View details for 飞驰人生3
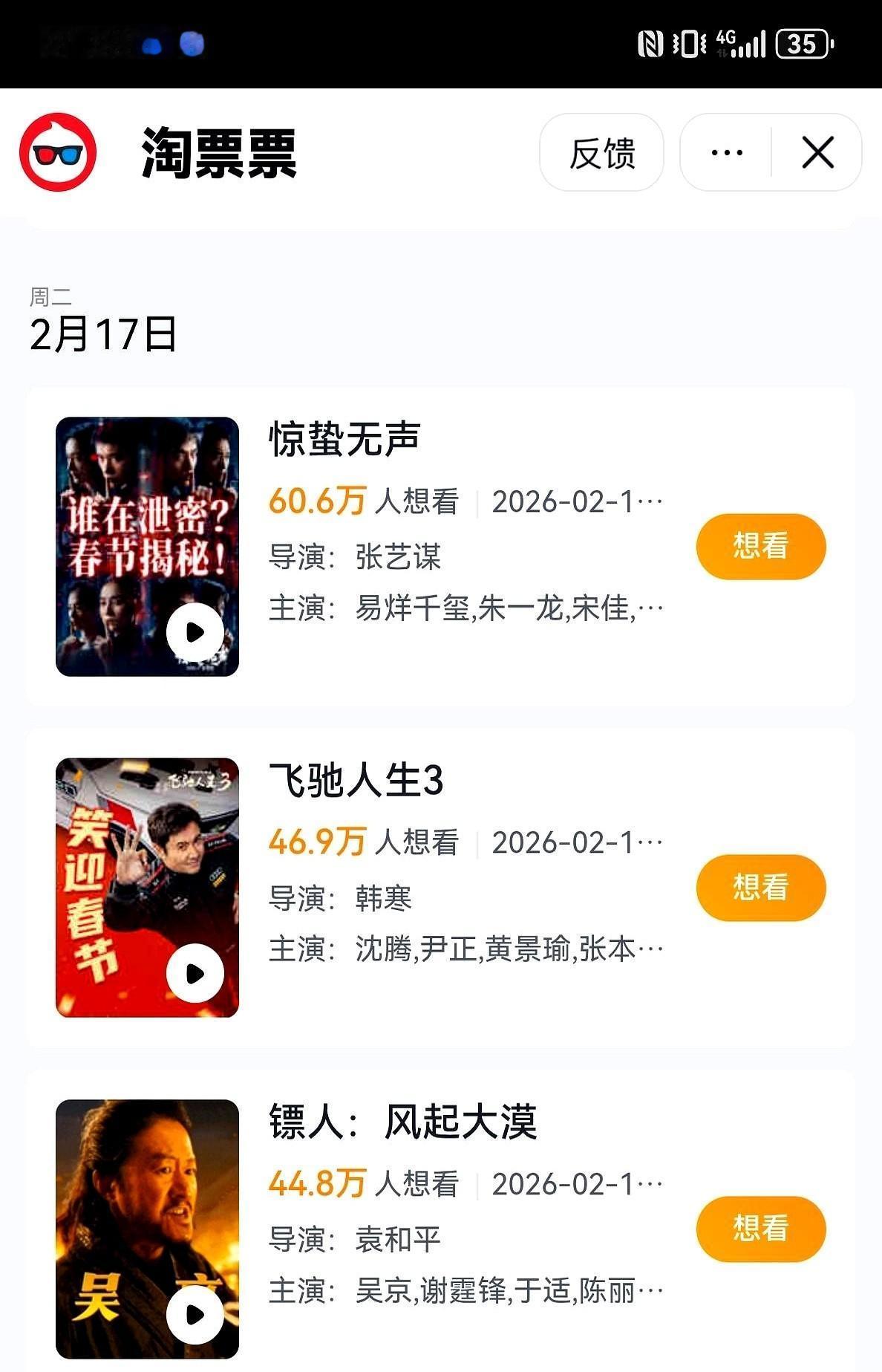This screenshot has height=1372, width=882. (356, 781)
